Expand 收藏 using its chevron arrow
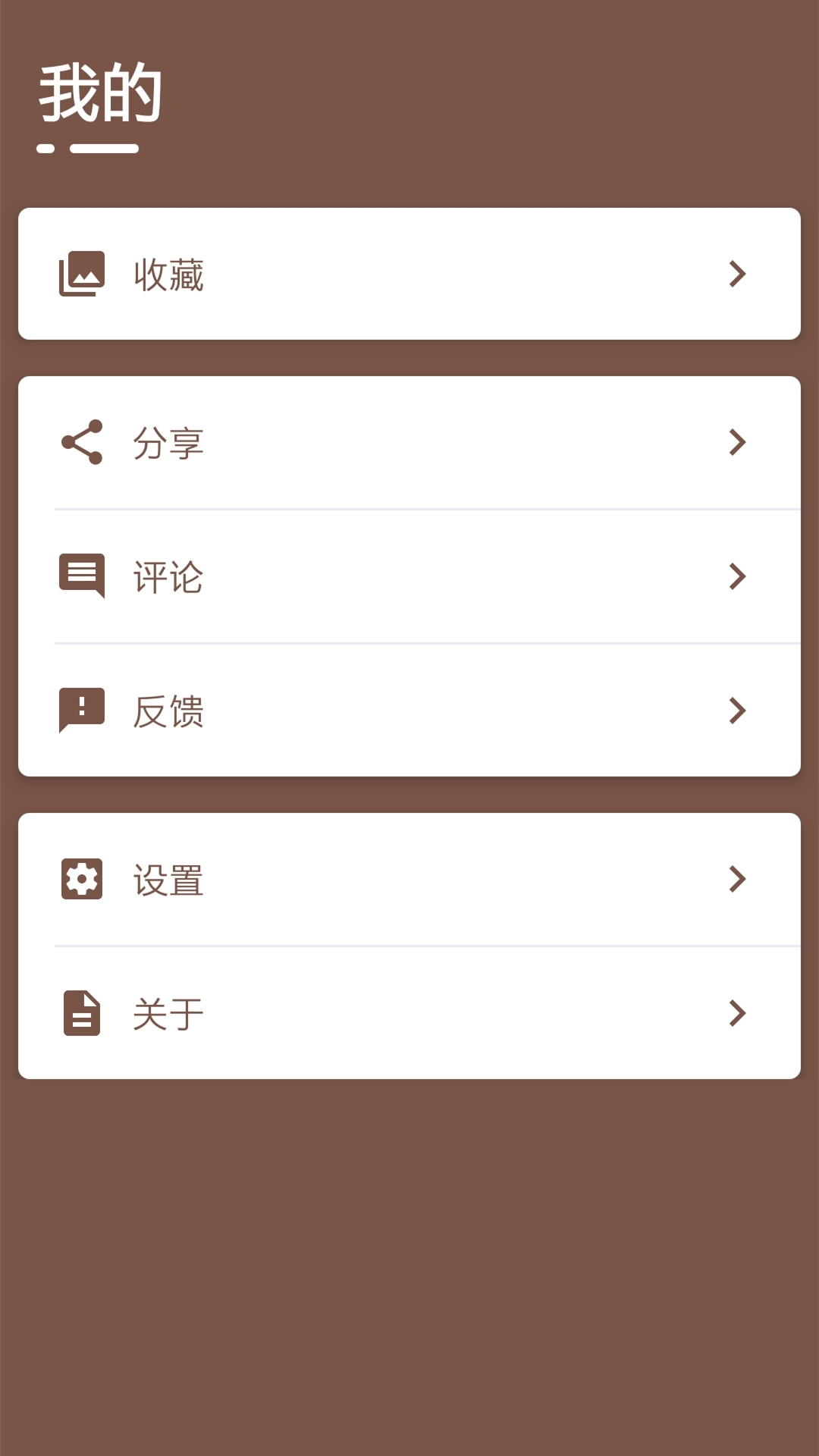The image size is (819, 1456). click(736, 275)
